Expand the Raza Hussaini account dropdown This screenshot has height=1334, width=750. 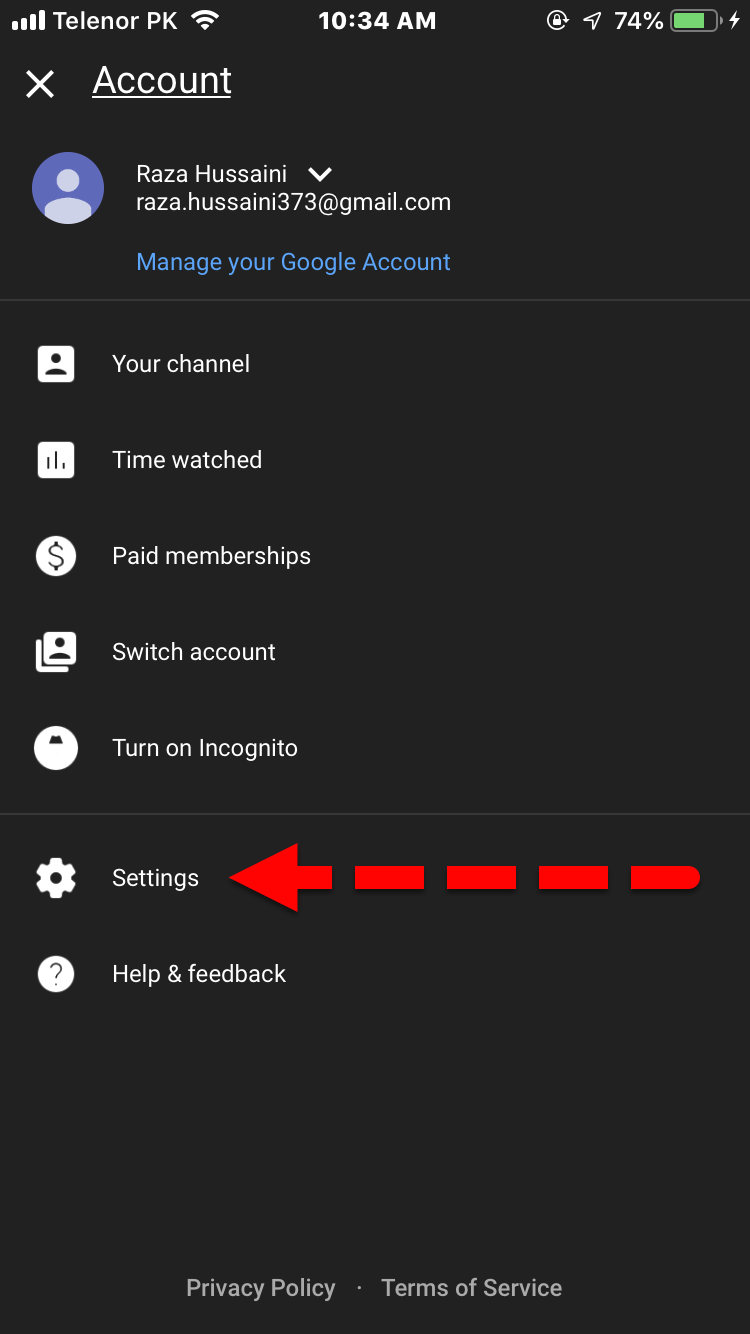[320, 175]
